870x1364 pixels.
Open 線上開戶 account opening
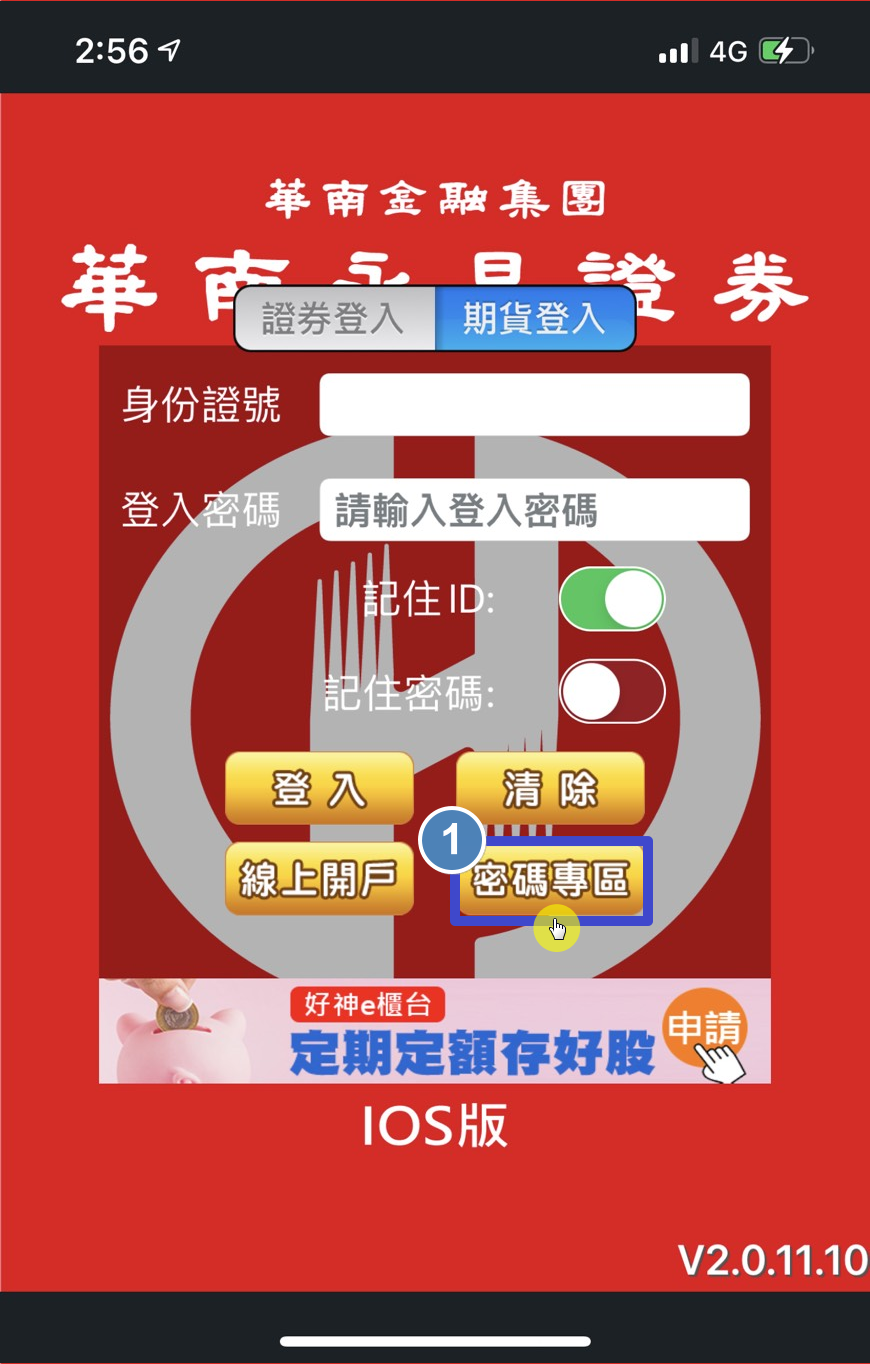point(319,878)
